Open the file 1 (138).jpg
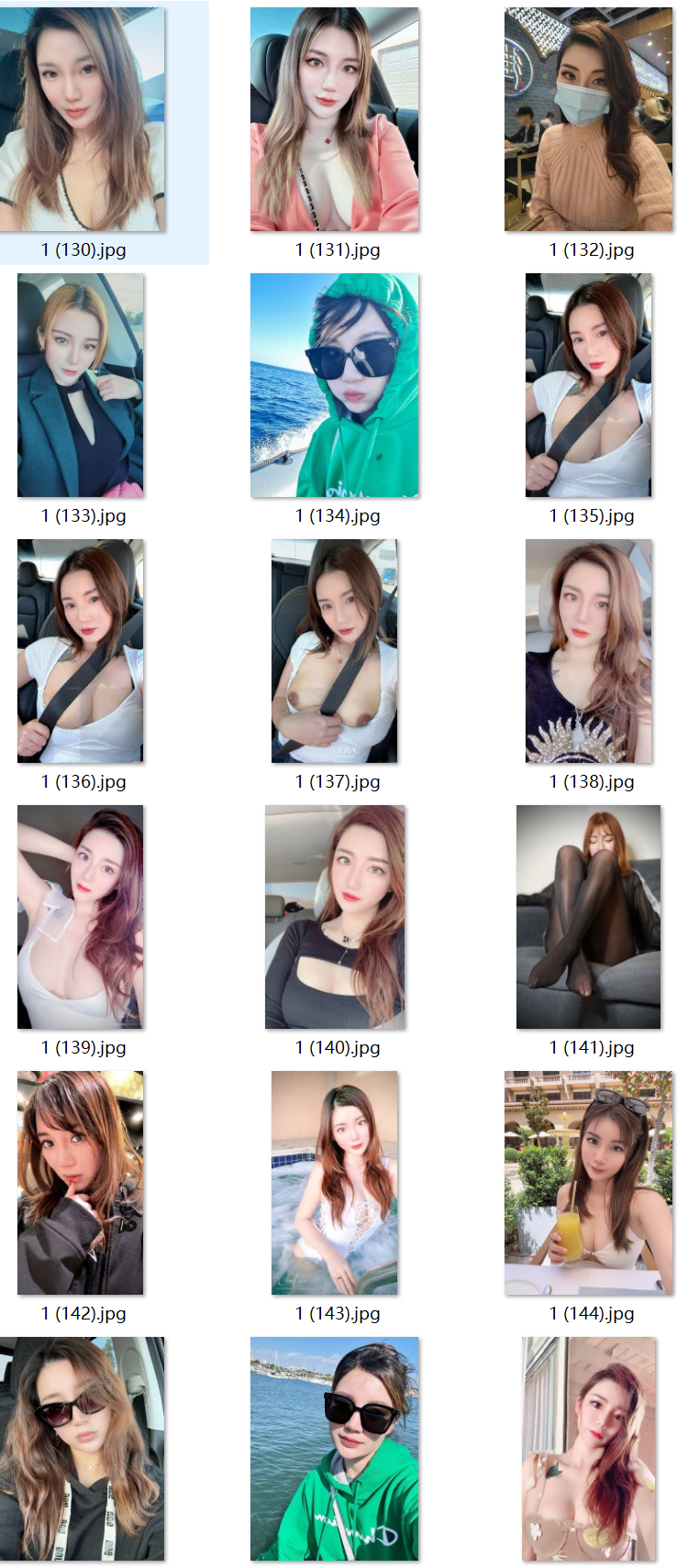The width and height of the screenshot is (677, 1568). coord(588,651)
